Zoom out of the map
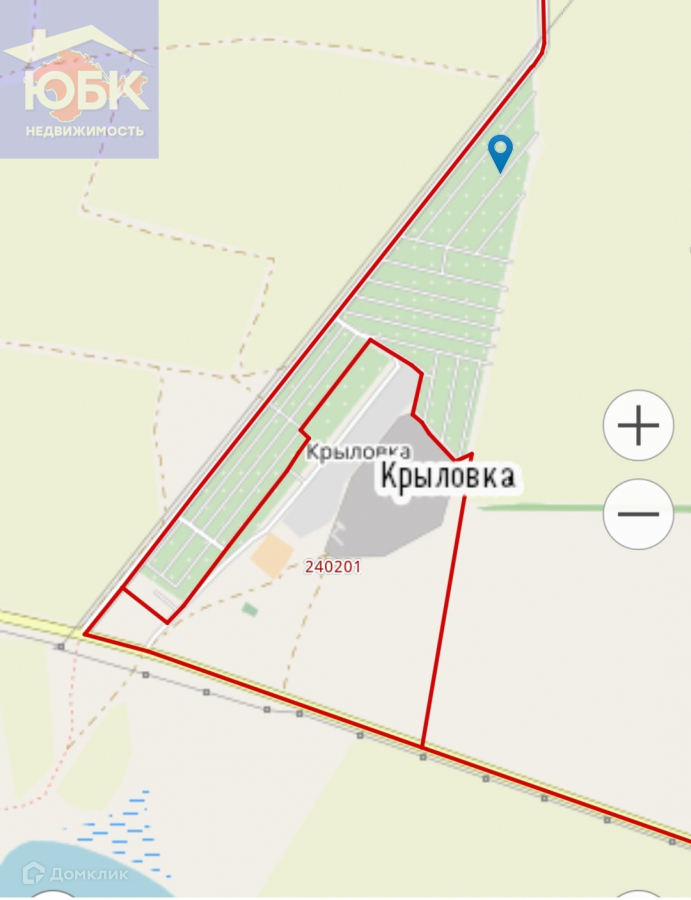 point(638,514)
